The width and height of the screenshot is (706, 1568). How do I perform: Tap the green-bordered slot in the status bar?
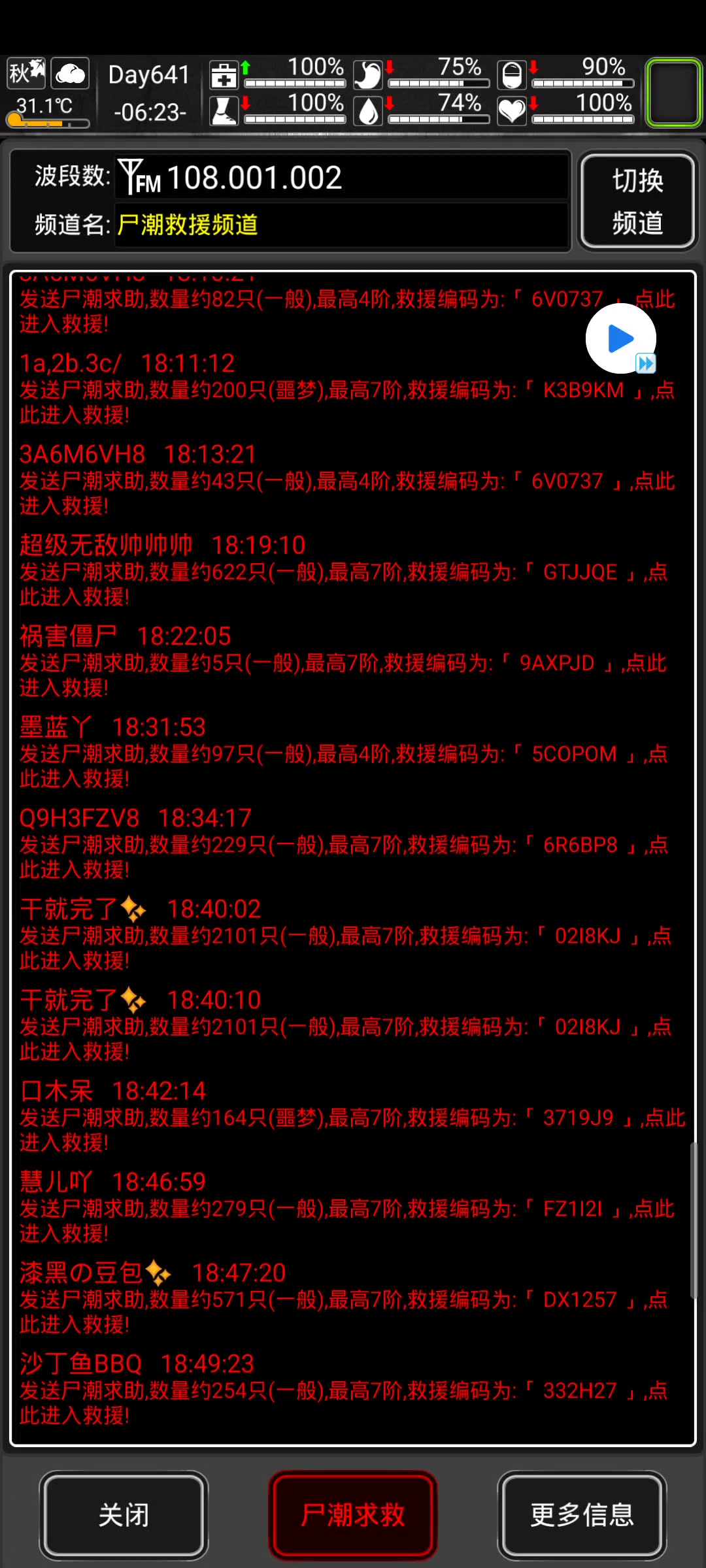[673, 92]
